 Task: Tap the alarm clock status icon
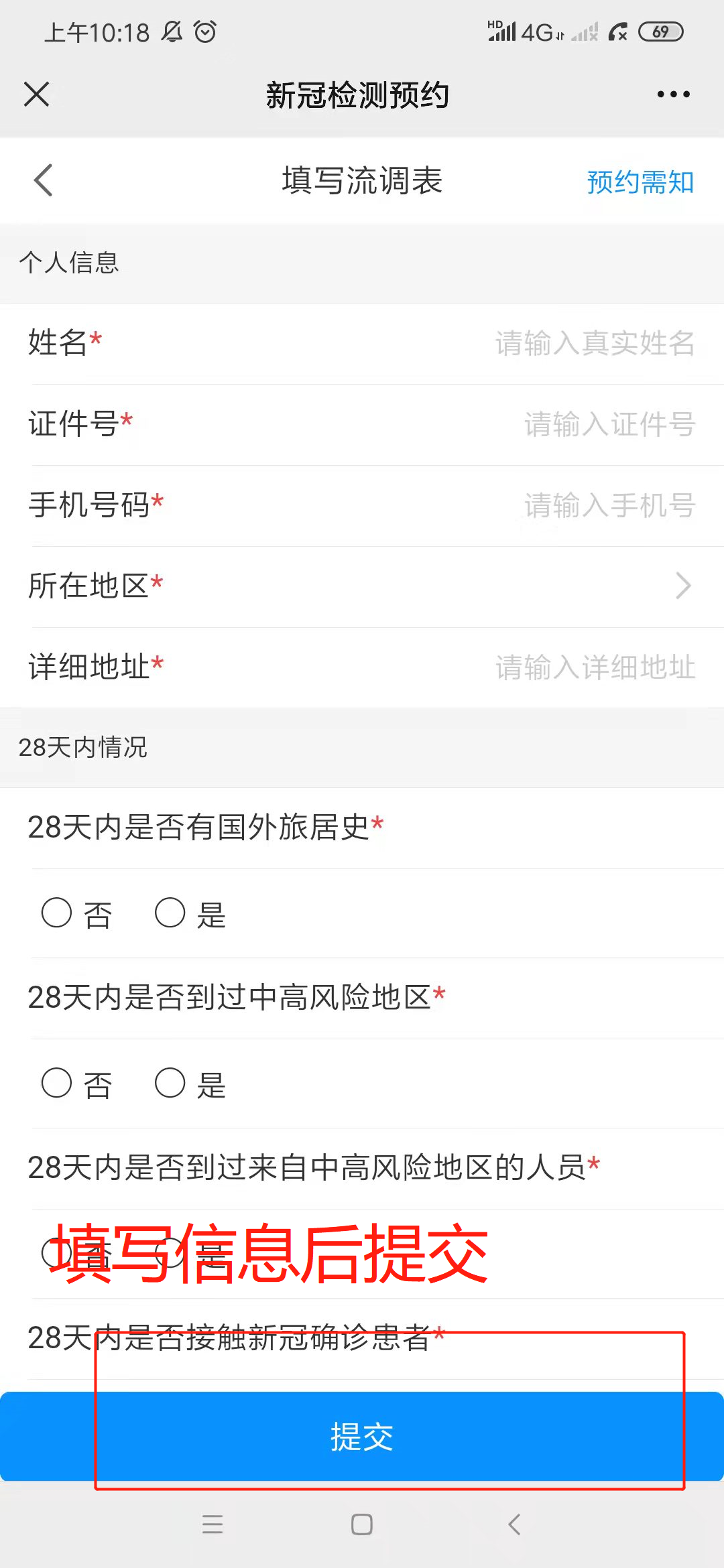coord(204,30)
